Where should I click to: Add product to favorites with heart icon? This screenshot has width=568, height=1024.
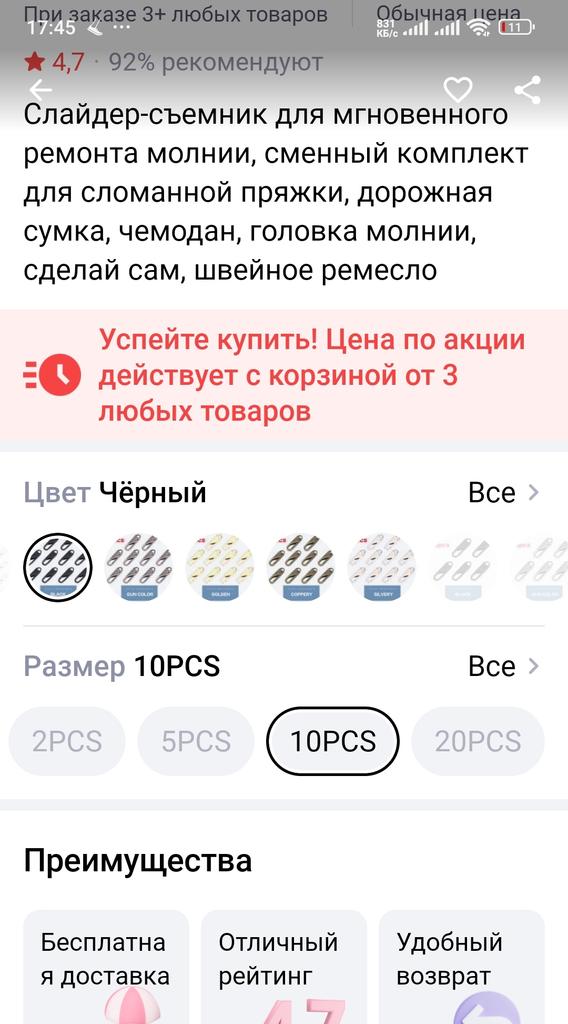(x=457, y=89)
